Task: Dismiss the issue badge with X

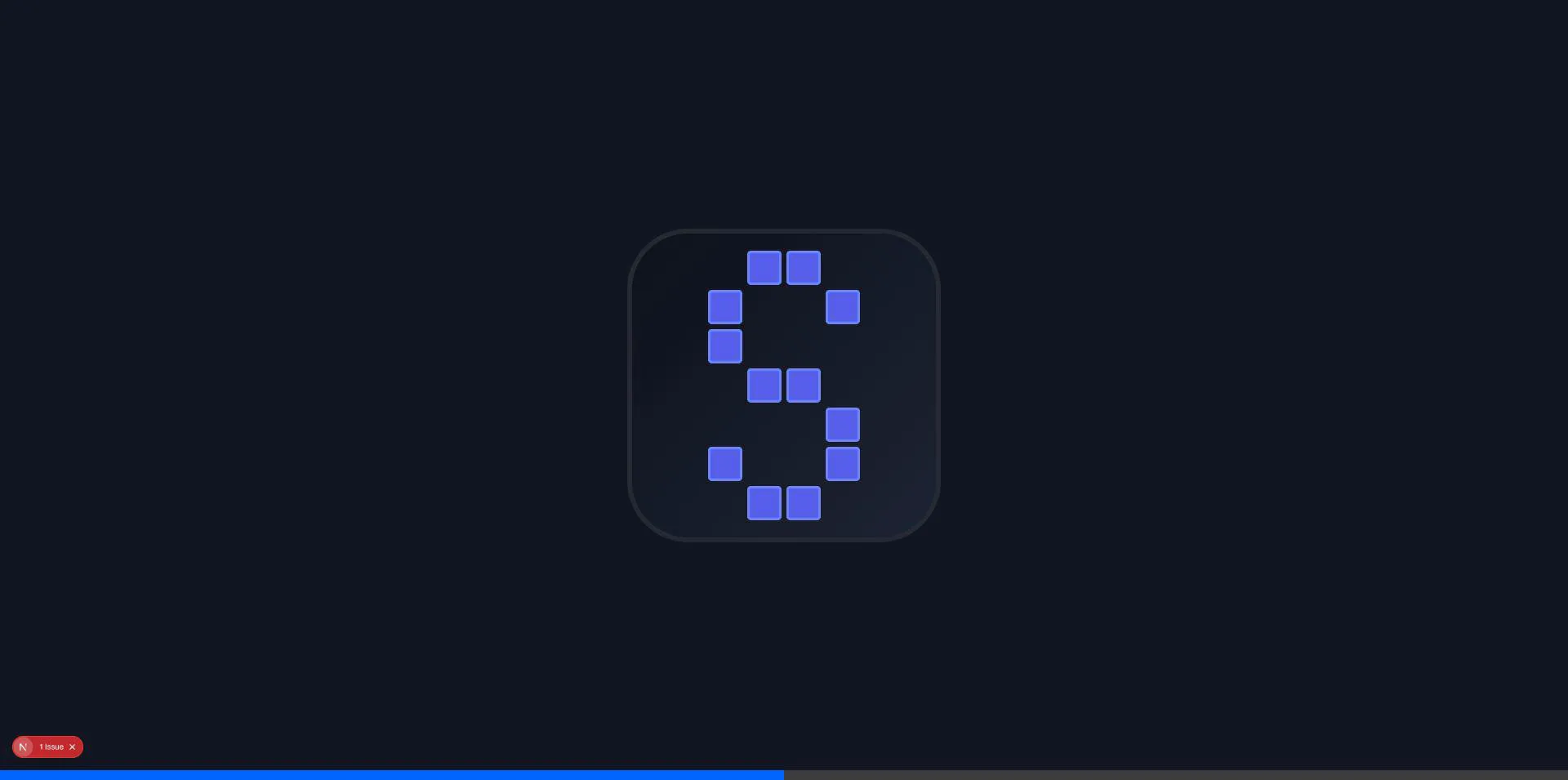Action: 72,747
